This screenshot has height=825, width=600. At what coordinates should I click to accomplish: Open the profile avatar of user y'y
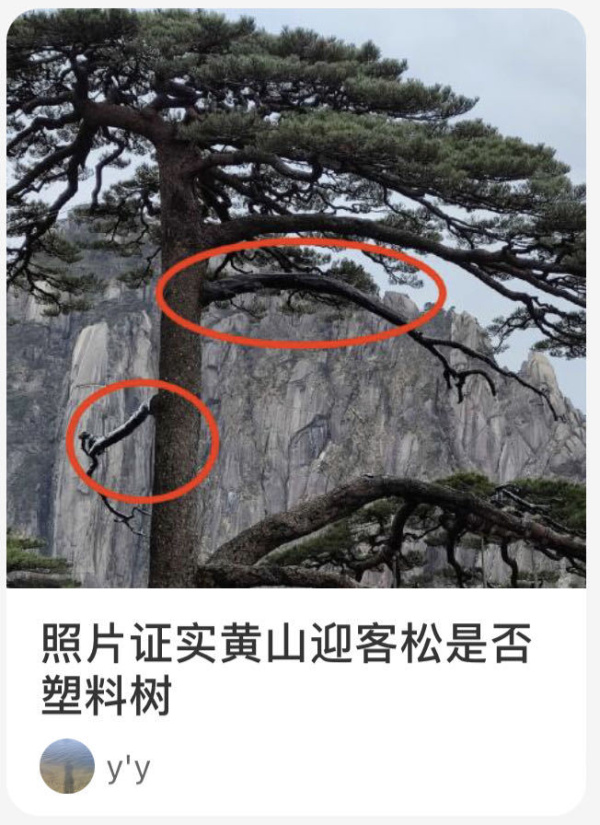point(67,766)
